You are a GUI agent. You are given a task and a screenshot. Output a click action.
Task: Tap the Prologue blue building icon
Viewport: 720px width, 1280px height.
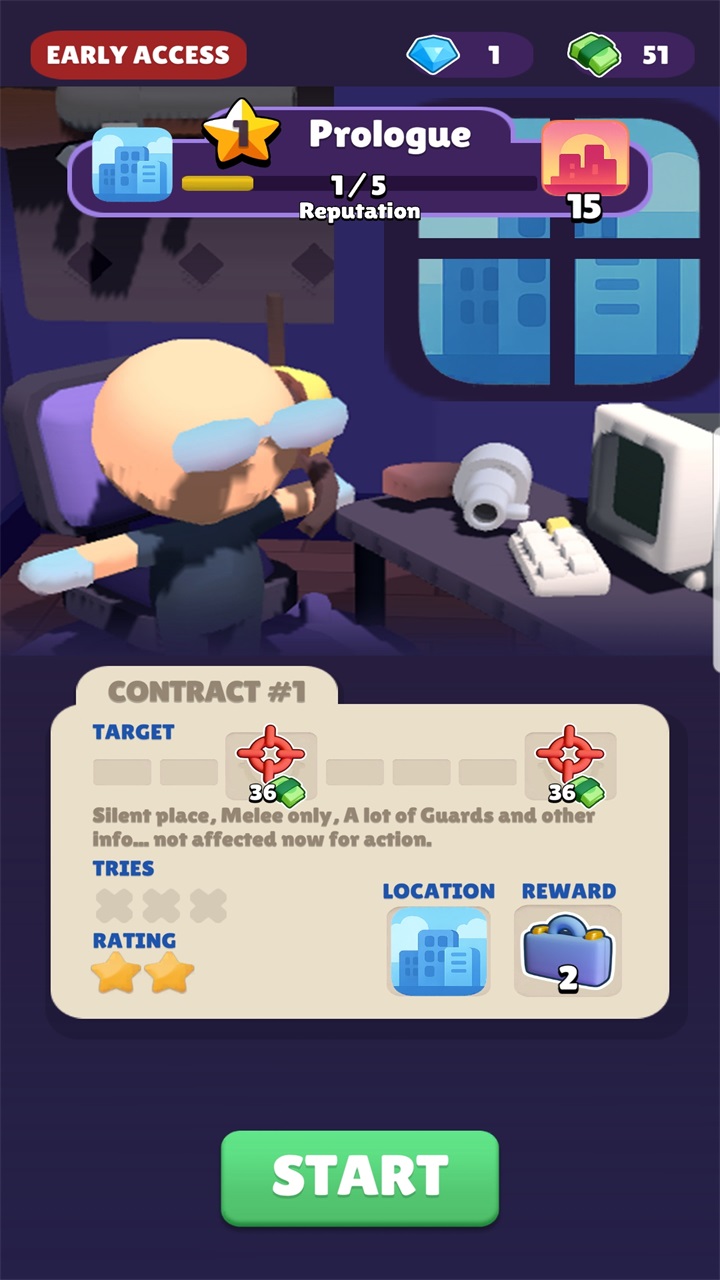point(132,165)
